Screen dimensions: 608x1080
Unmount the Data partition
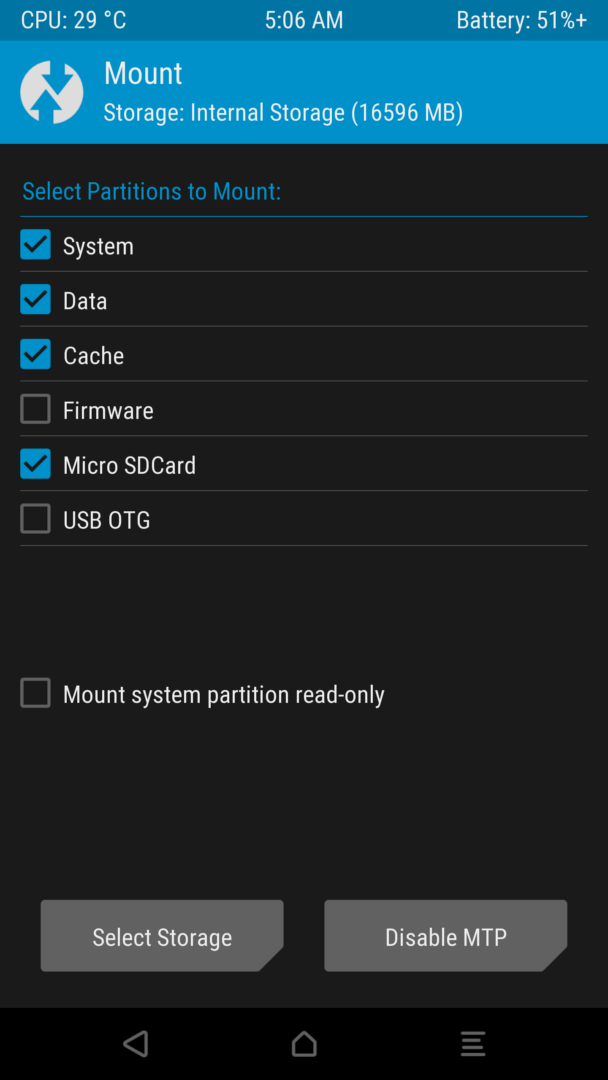tap(35, 300)
